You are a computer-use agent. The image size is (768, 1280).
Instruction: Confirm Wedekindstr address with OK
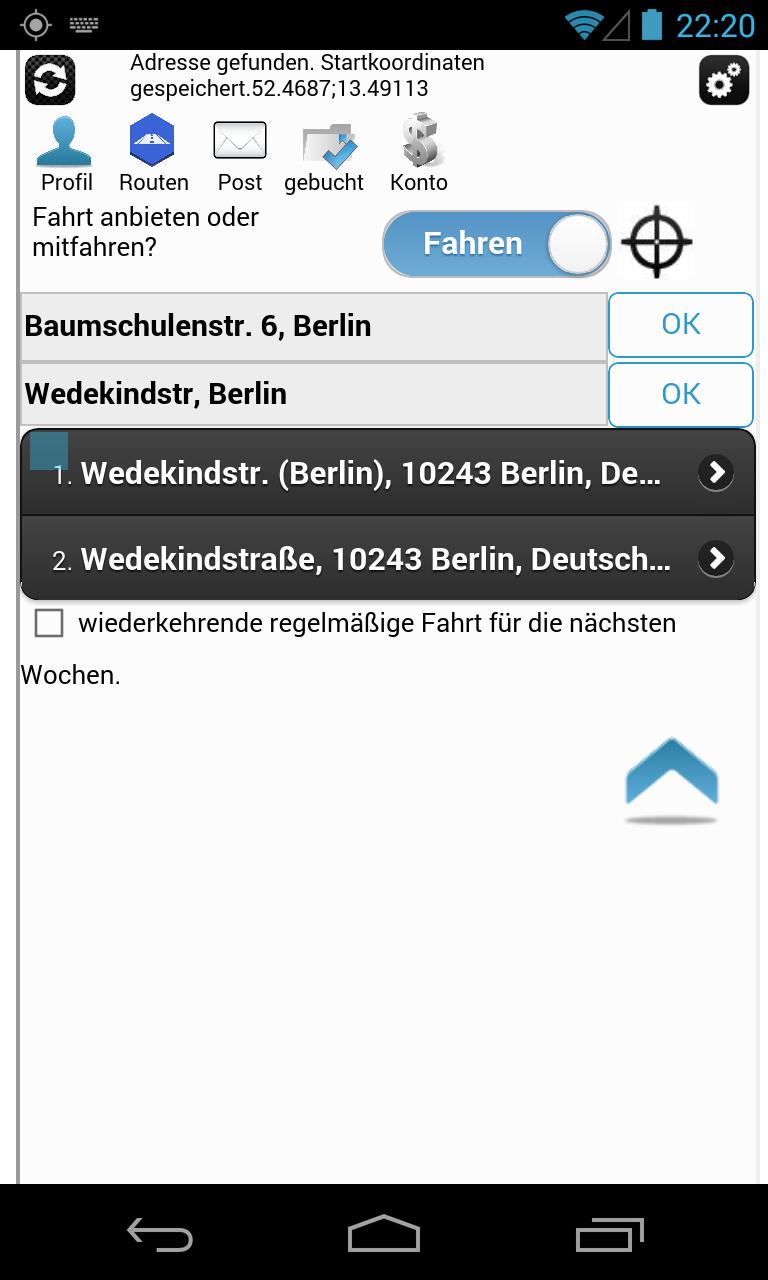point(680,395)
